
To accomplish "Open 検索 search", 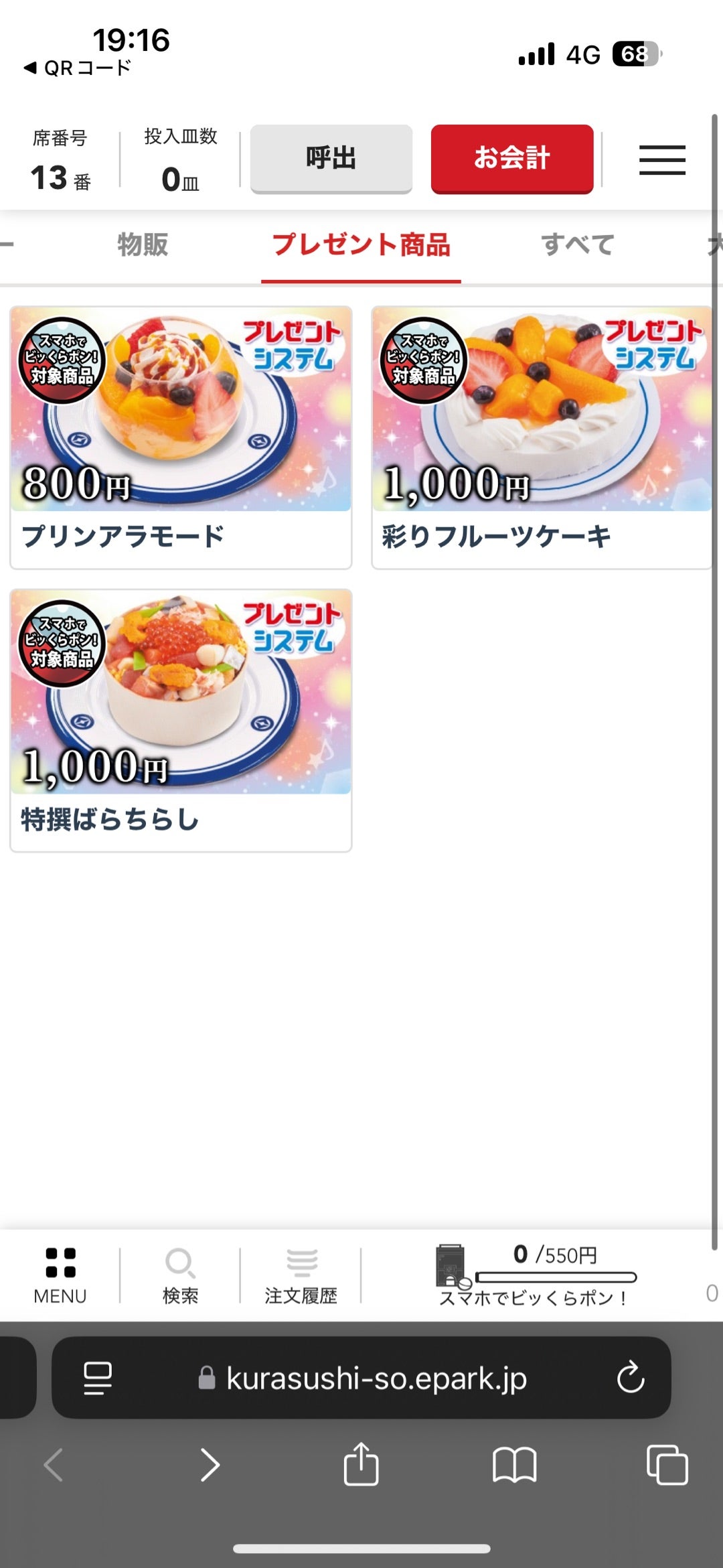I will point(180,1276).
